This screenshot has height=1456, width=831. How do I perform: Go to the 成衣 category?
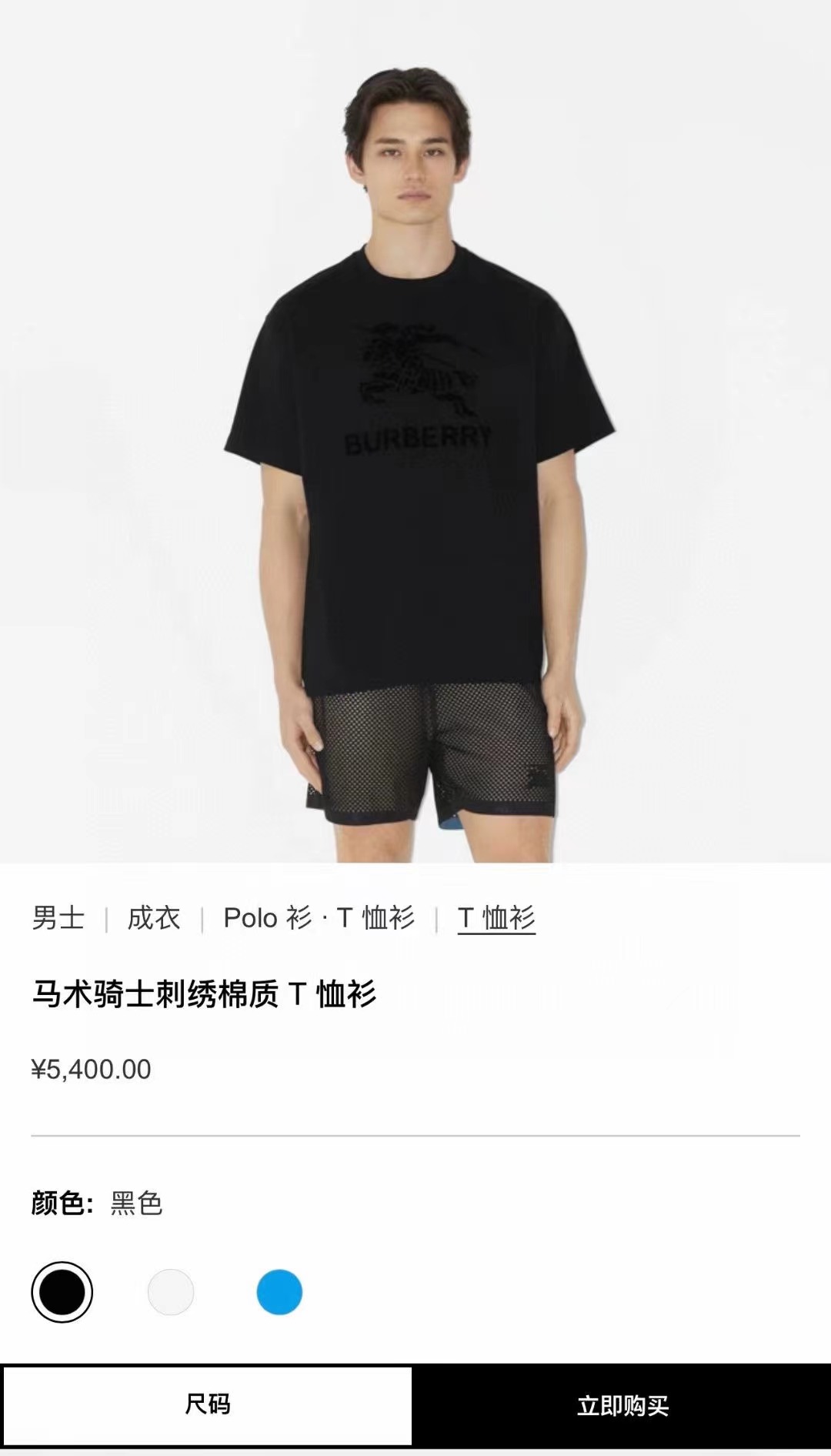(x=153, y=917)
